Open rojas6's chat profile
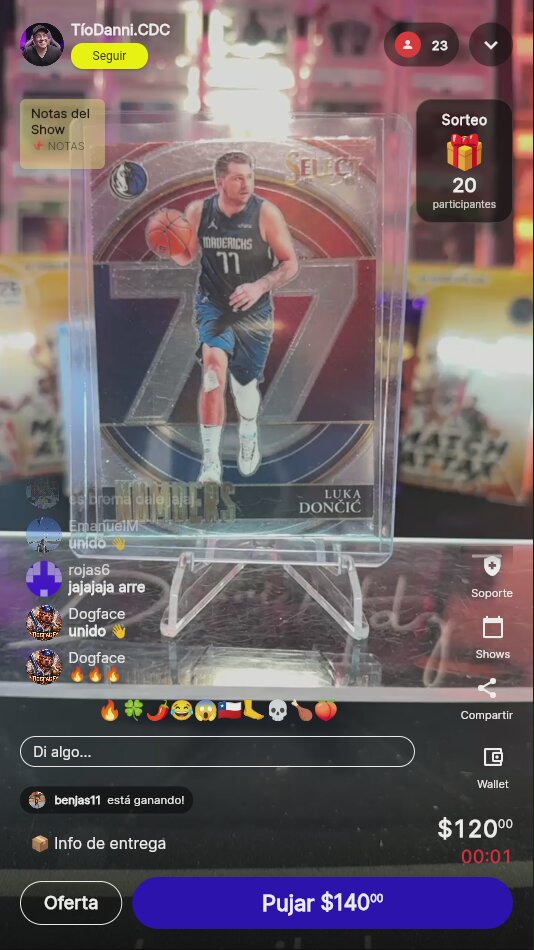Viewport: 534px width, 950px height. (x=44, y=579)
